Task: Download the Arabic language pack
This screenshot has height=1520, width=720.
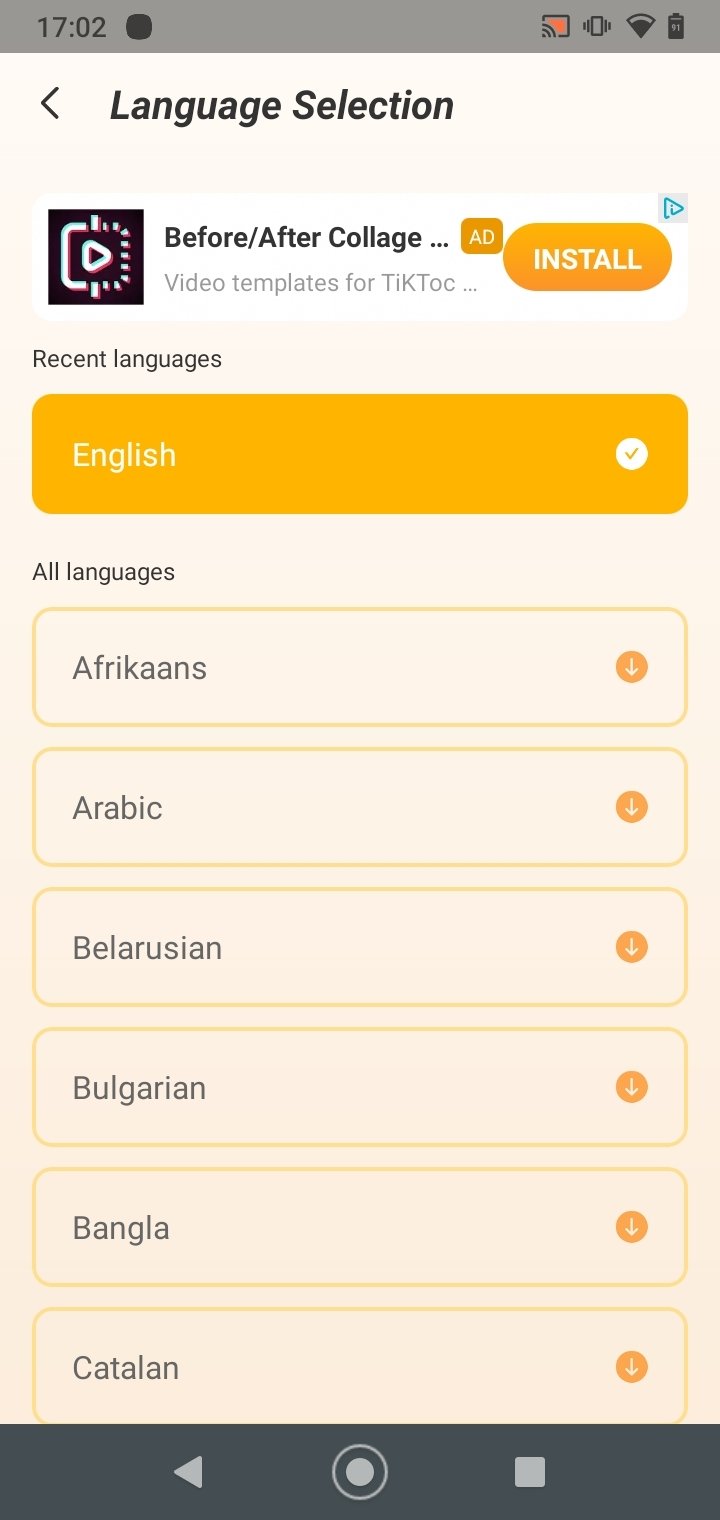Action: [x=631, y=807]
